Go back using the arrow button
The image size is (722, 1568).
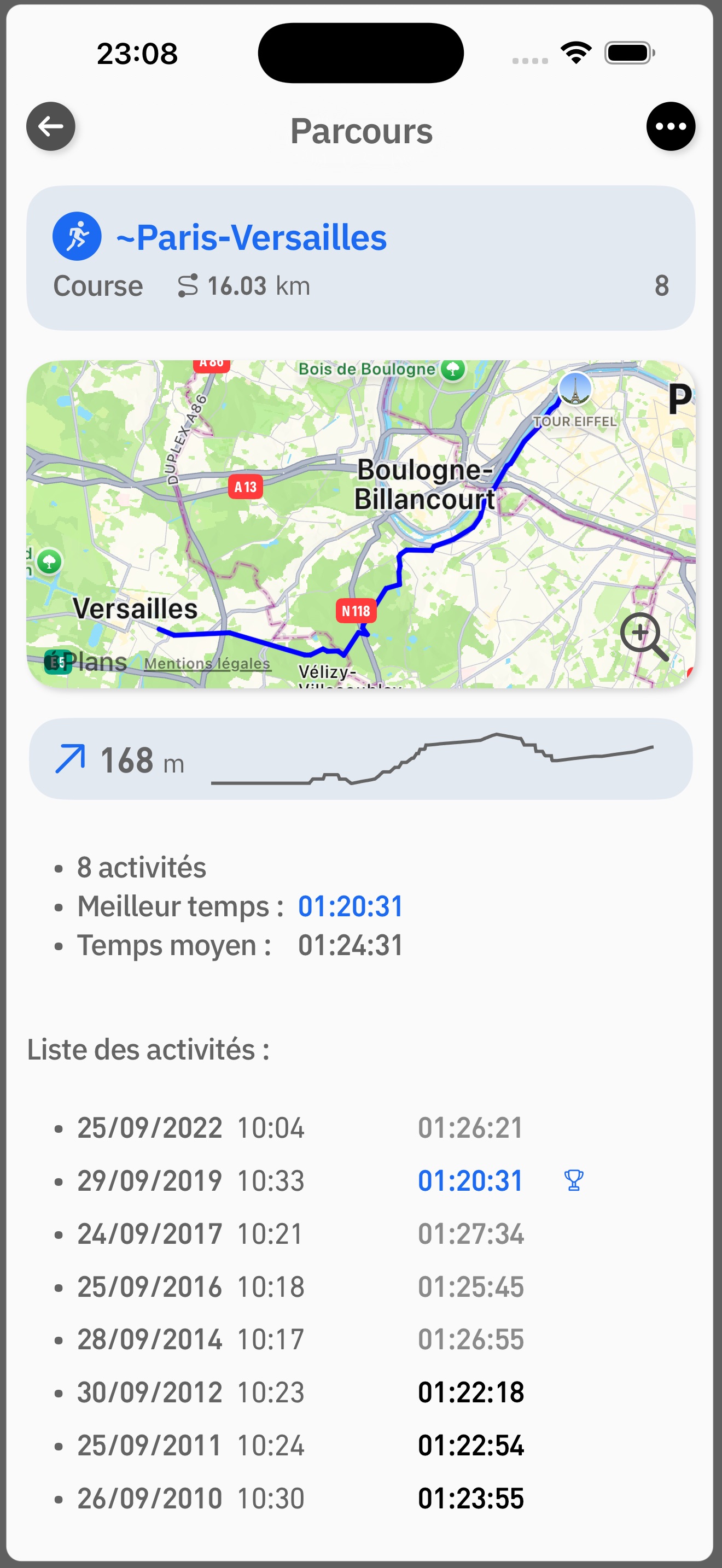pos(50,127)
